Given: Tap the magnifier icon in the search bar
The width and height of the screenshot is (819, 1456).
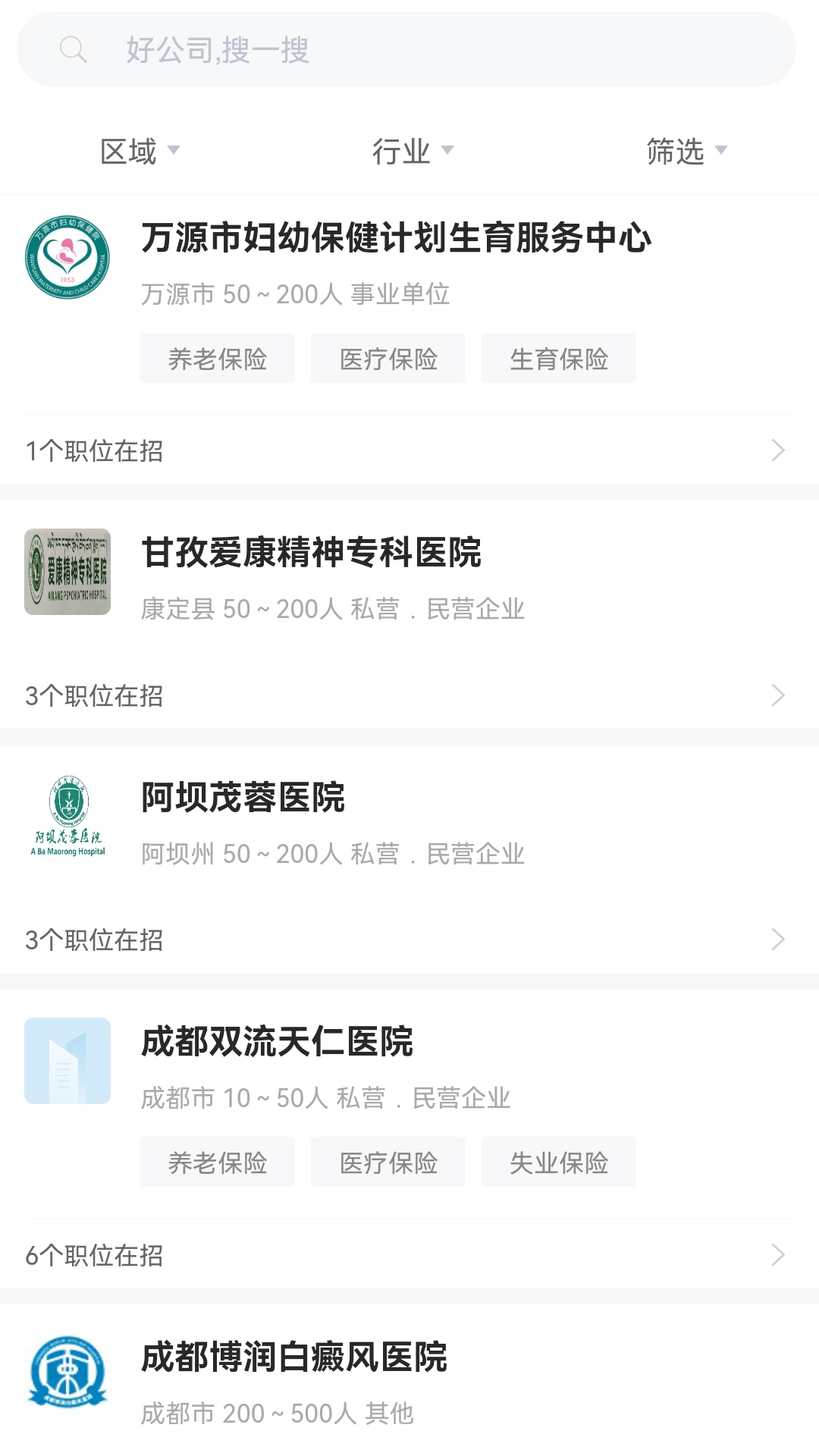Looking at the screenshot, I should coord(74,51).
